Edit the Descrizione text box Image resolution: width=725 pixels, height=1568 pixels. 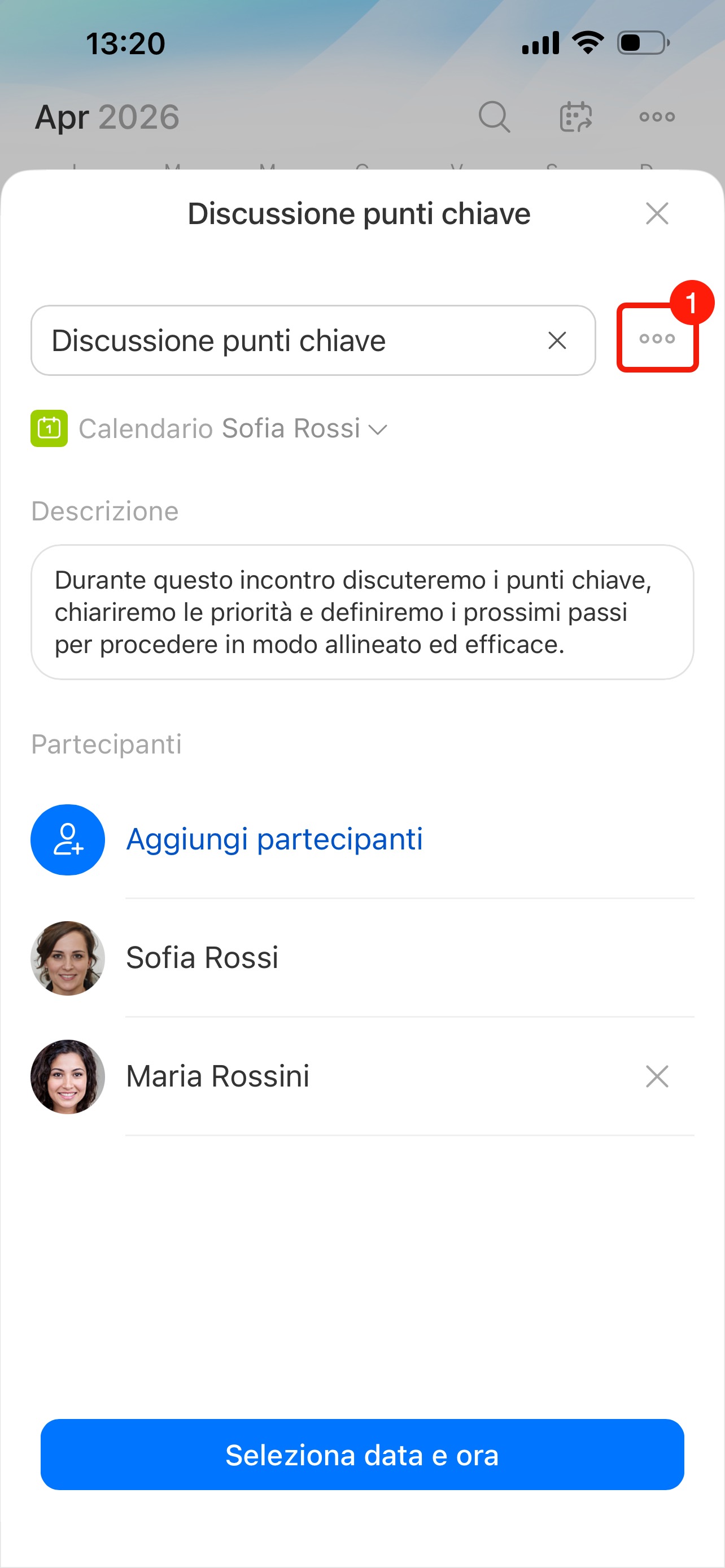click(361, 612)
